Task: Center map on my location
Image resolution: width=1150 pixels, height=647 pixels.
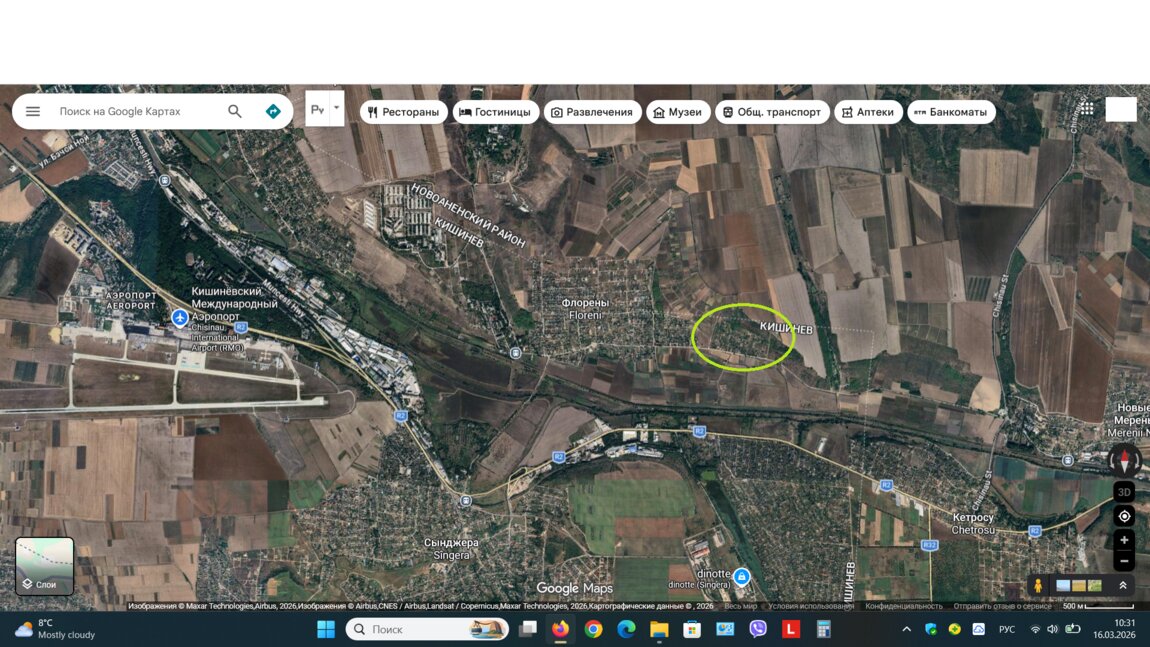Action: click(1124, 516)
